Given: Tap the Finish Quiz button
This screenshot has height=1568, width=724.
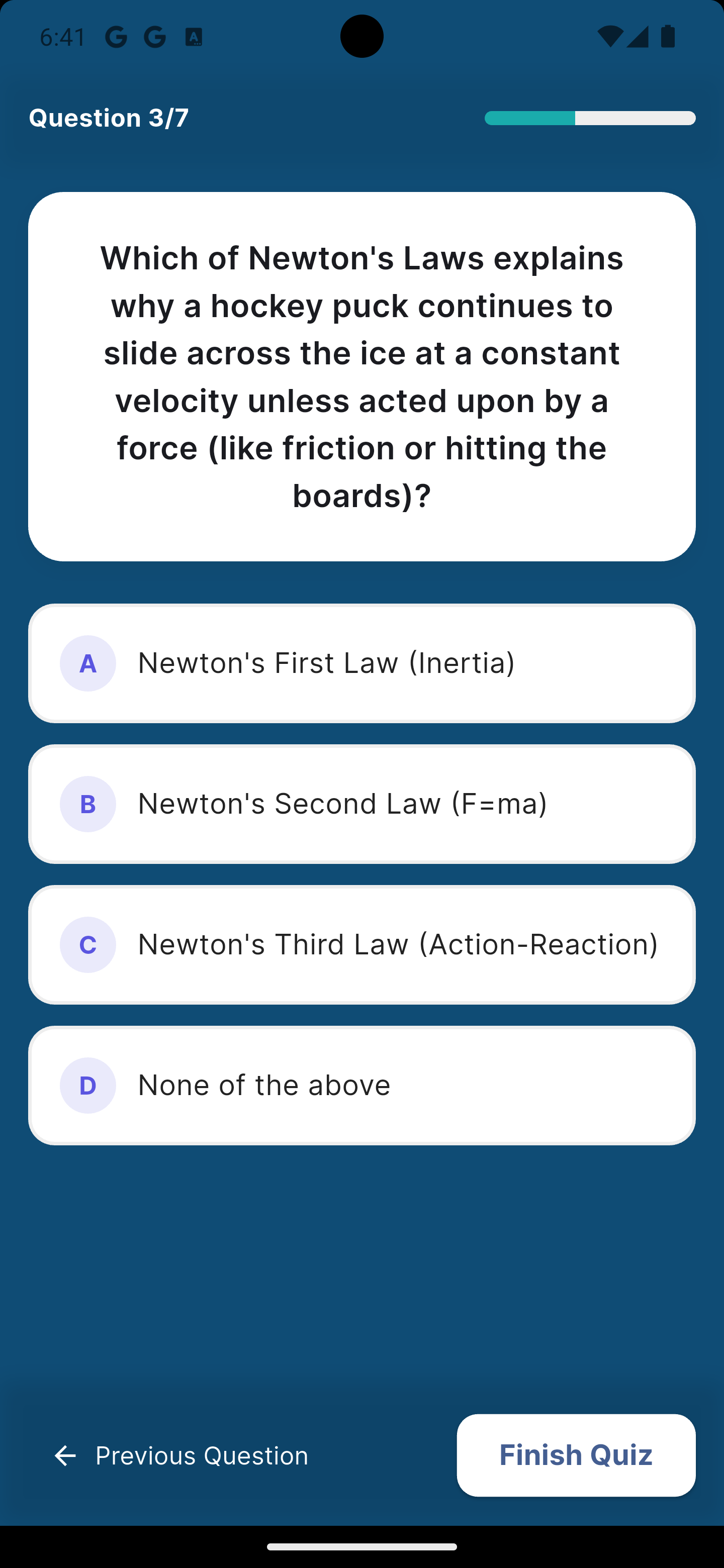Looking at the screenshot, I should (x=575, y=1455).
